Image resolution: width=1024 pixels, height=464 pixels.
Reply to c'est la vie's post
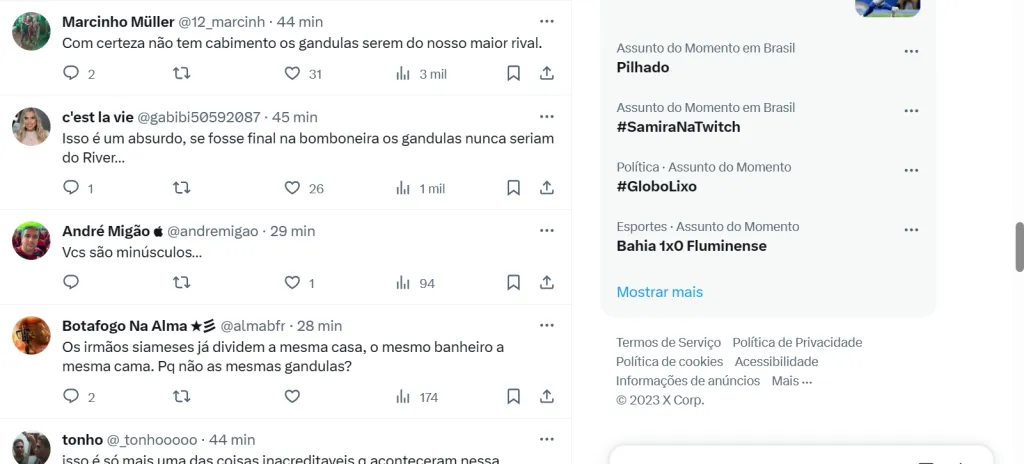pos(71,188)
